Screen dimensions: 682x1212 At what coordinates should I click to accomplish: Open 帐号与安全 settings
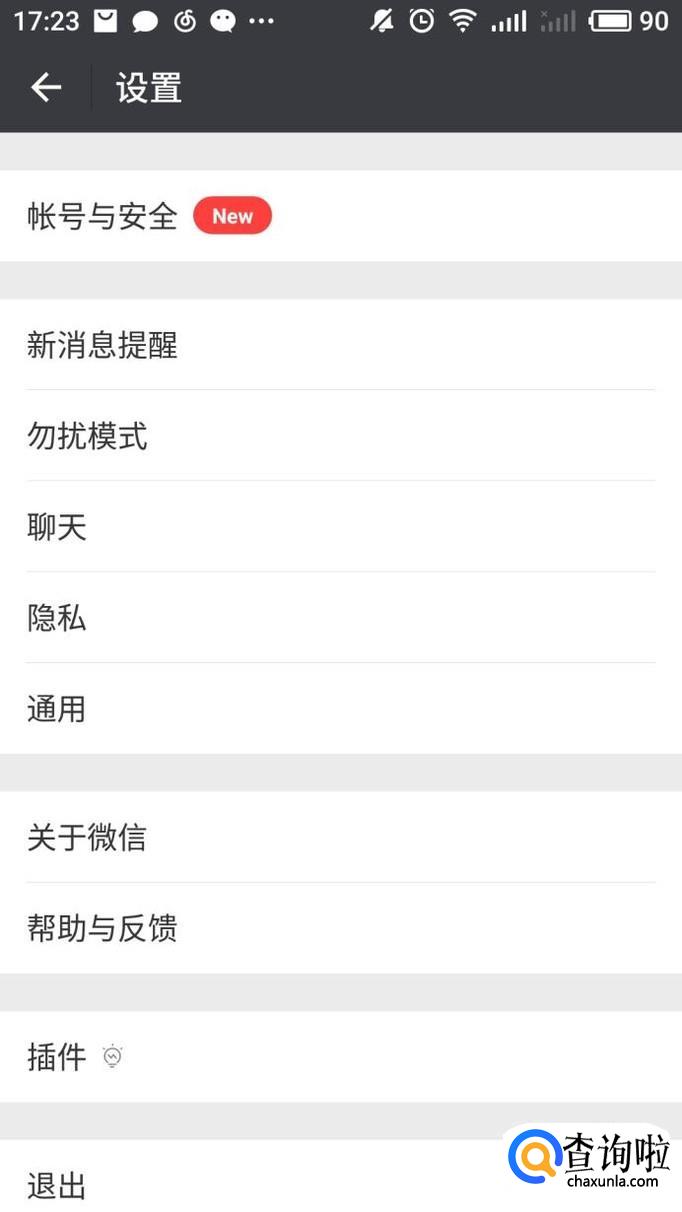click(x=103, y=216)
